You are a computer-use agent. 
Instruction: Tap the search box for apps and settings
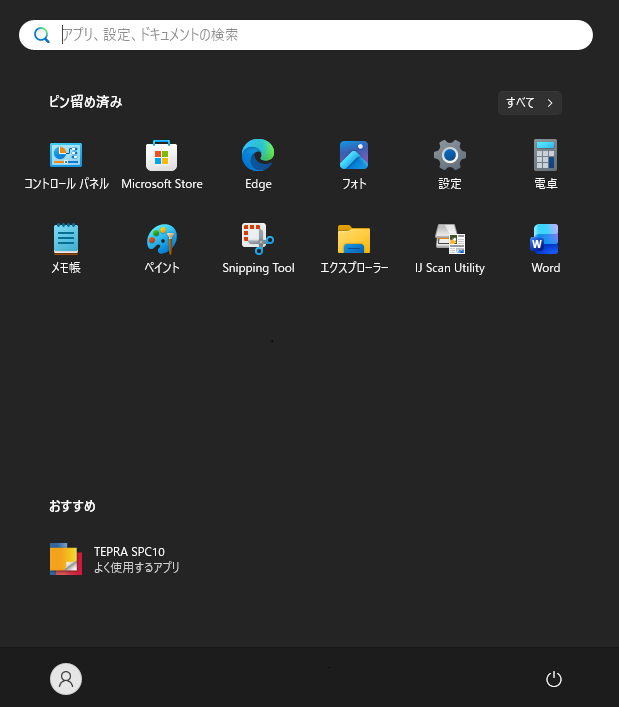(x=305, y=35)
